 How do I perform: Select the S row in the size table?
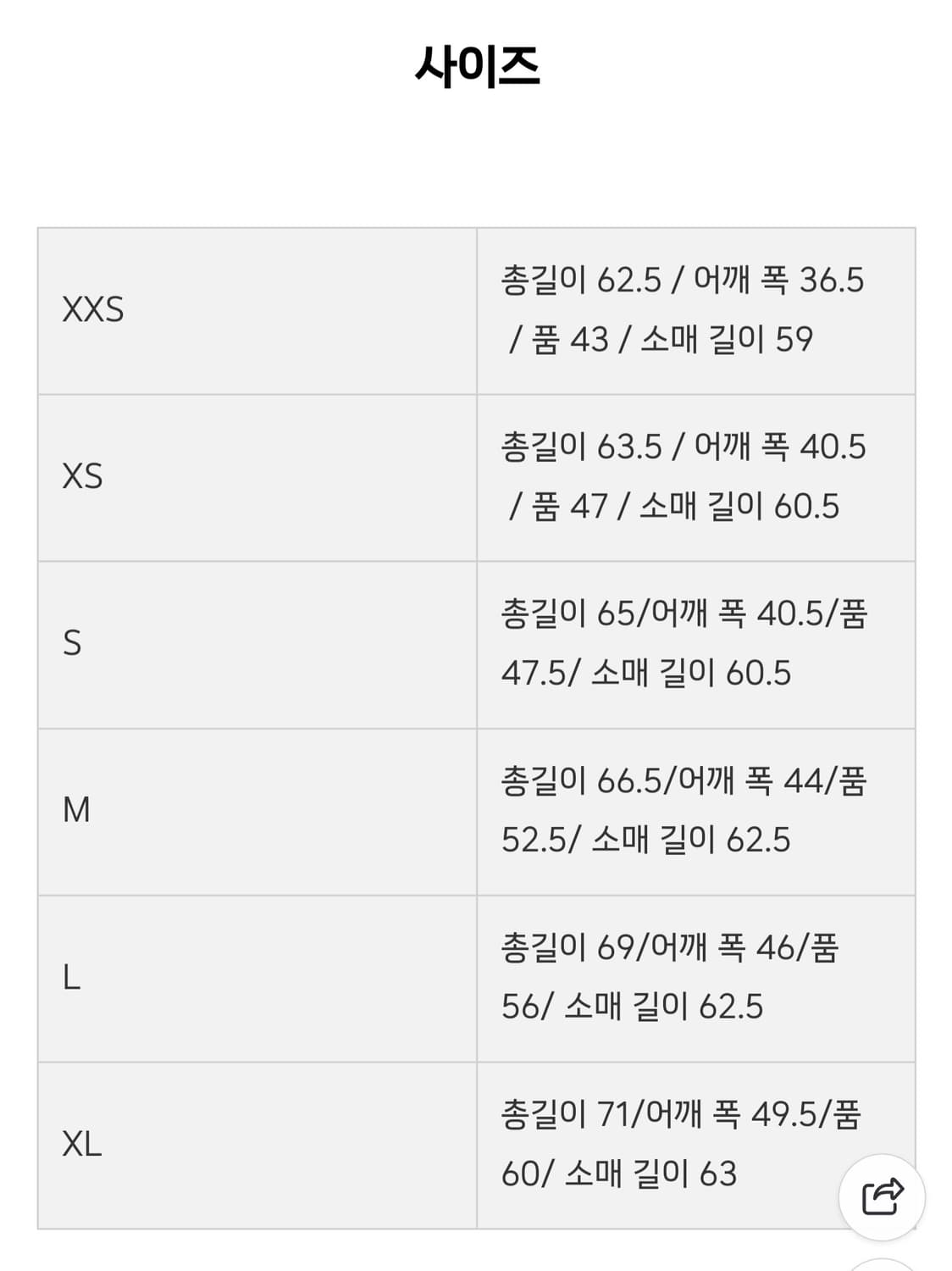pos(73,643)
